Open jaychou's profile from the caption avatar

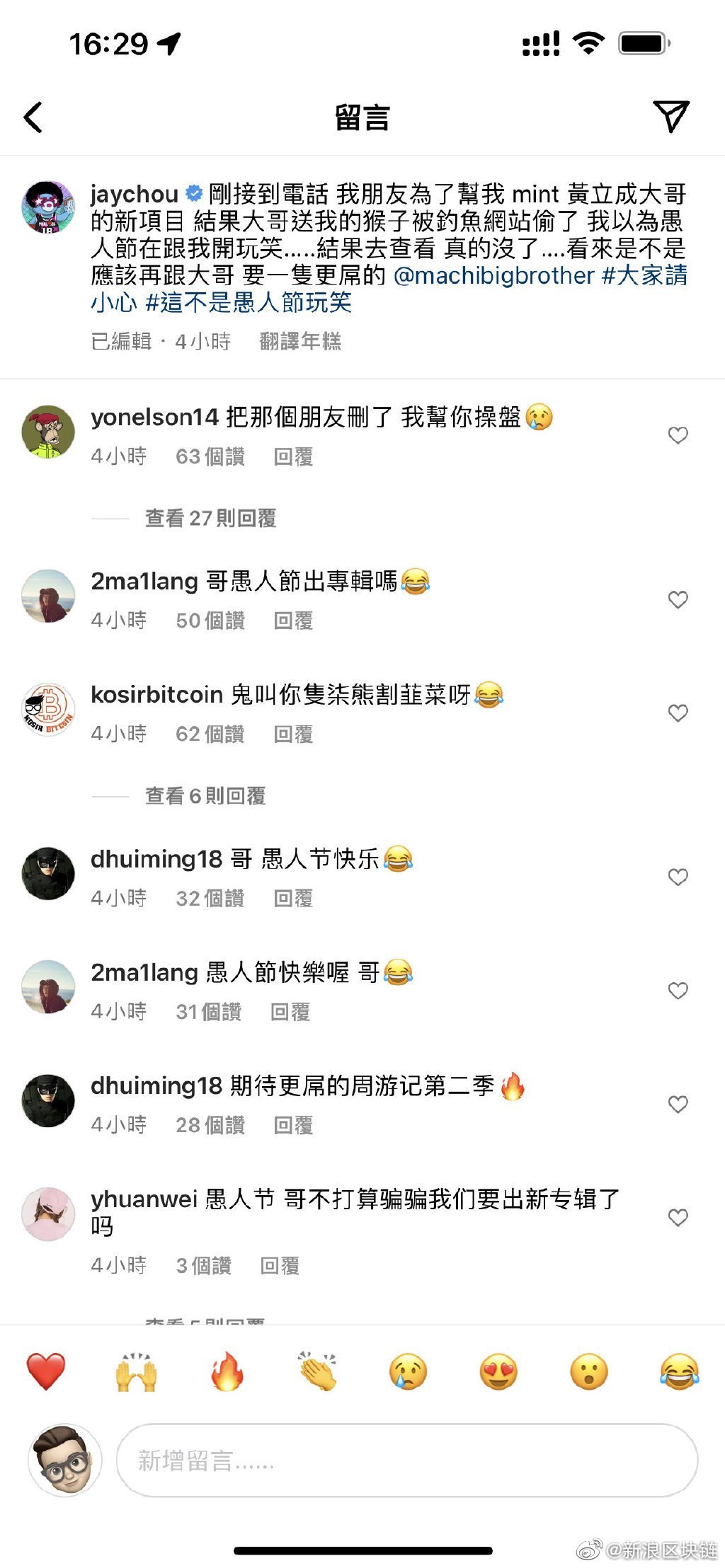click(x=48, y=207)
